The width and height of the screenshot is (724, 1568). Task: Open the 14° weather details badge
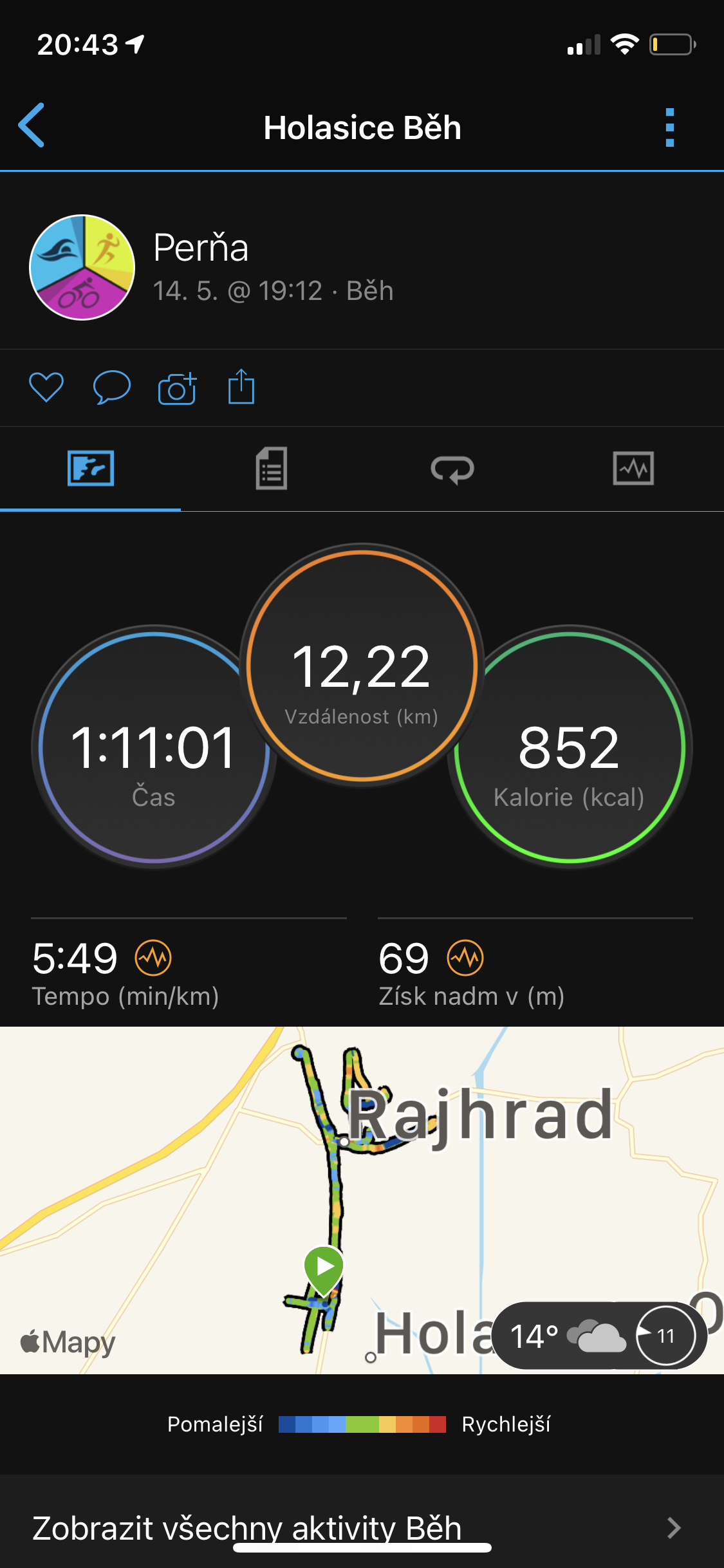point(599,1336)
